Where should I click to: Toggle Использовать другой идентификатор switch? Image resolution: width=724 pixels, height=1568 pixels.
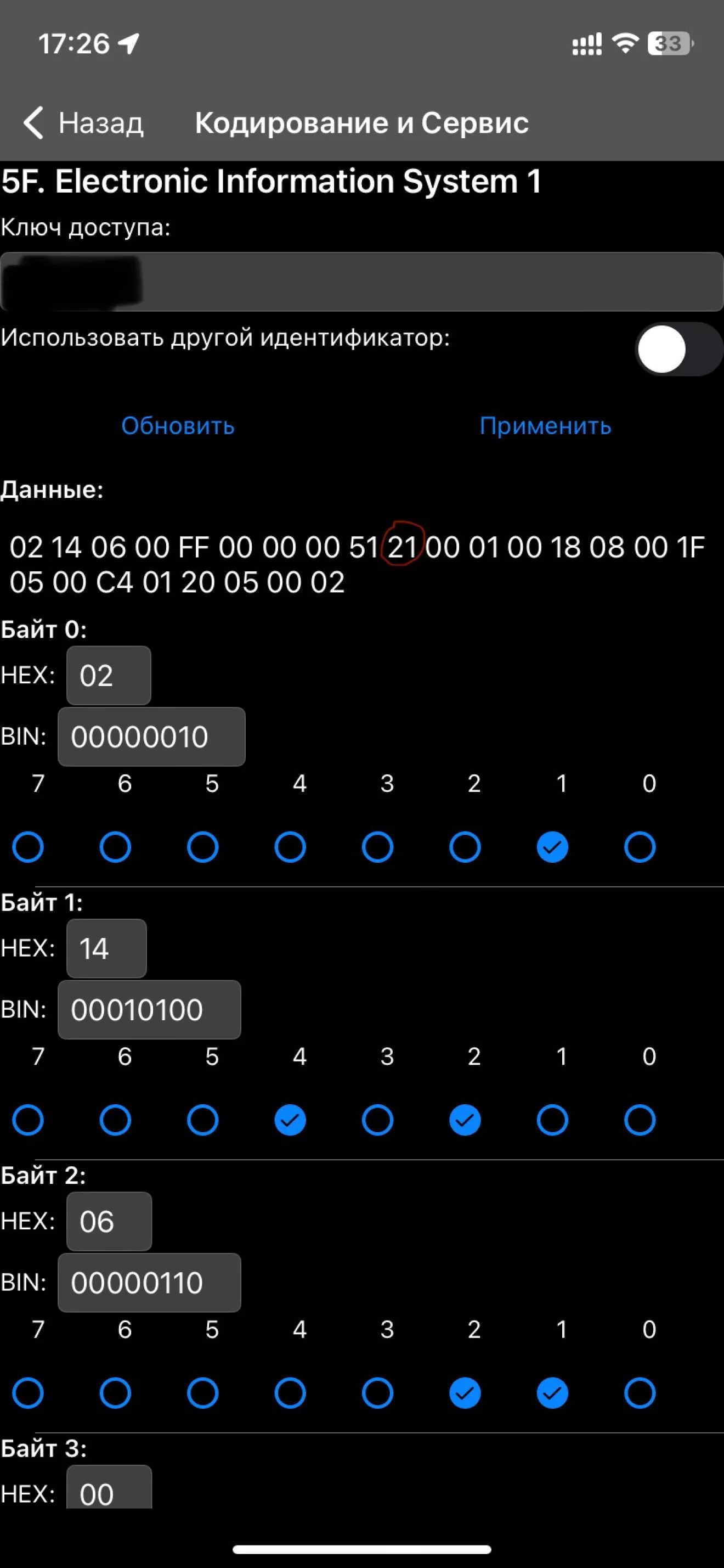click(678, 350)
